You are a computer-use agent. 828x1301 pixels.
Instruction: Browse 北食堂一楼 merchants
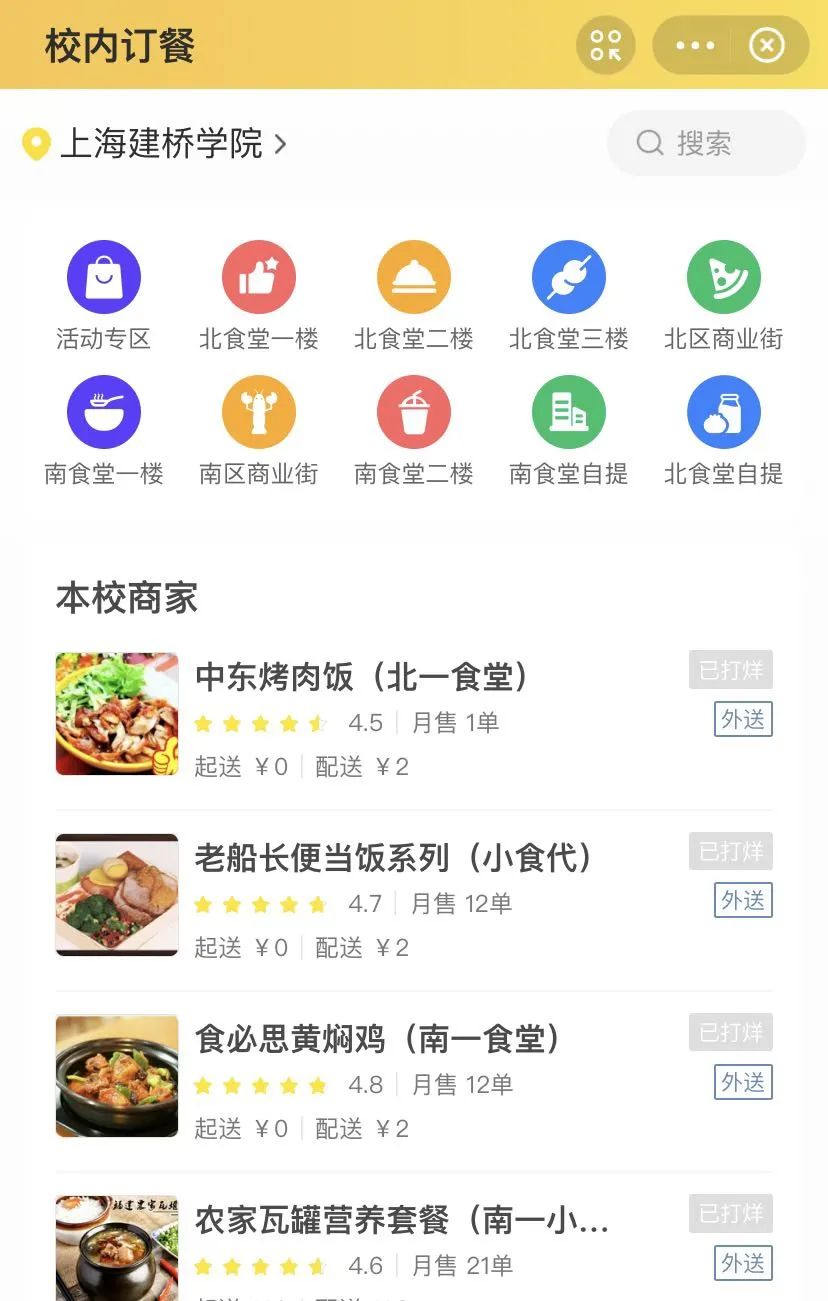coord(259,295)
